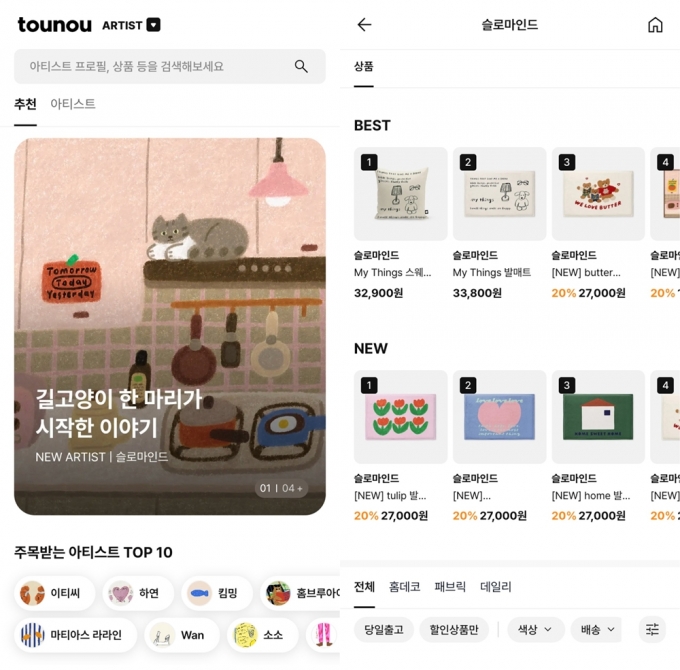Screen dimensions: 680x670
Task: Open the filter settings sliders icon
Action: click(652, 629)
